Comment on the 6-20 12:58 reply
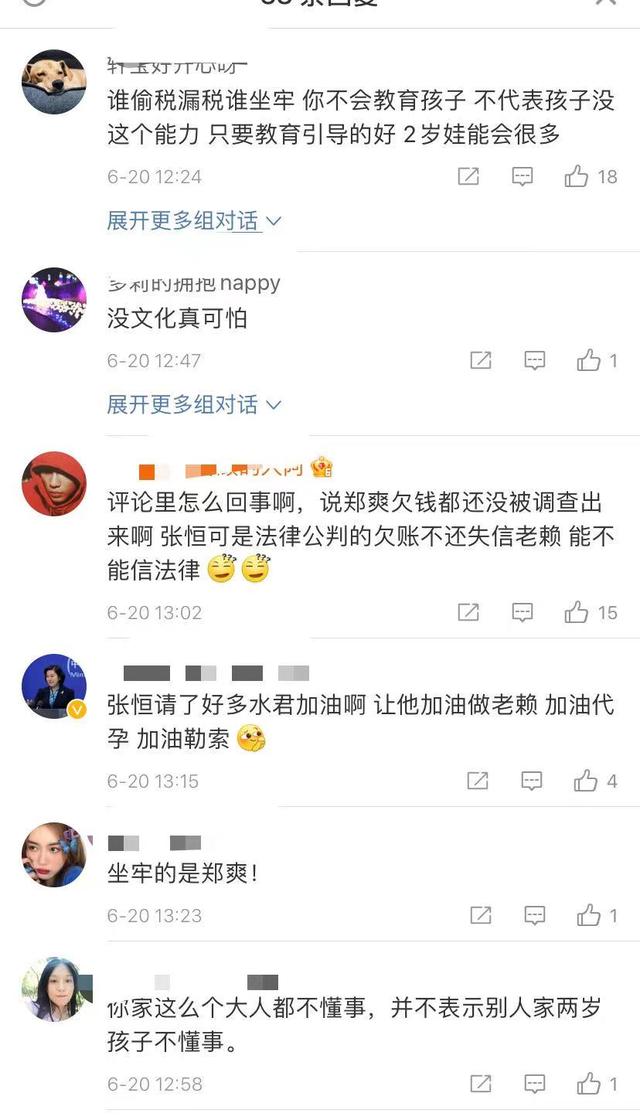 pyautogui.click(x=535, y=1084)
